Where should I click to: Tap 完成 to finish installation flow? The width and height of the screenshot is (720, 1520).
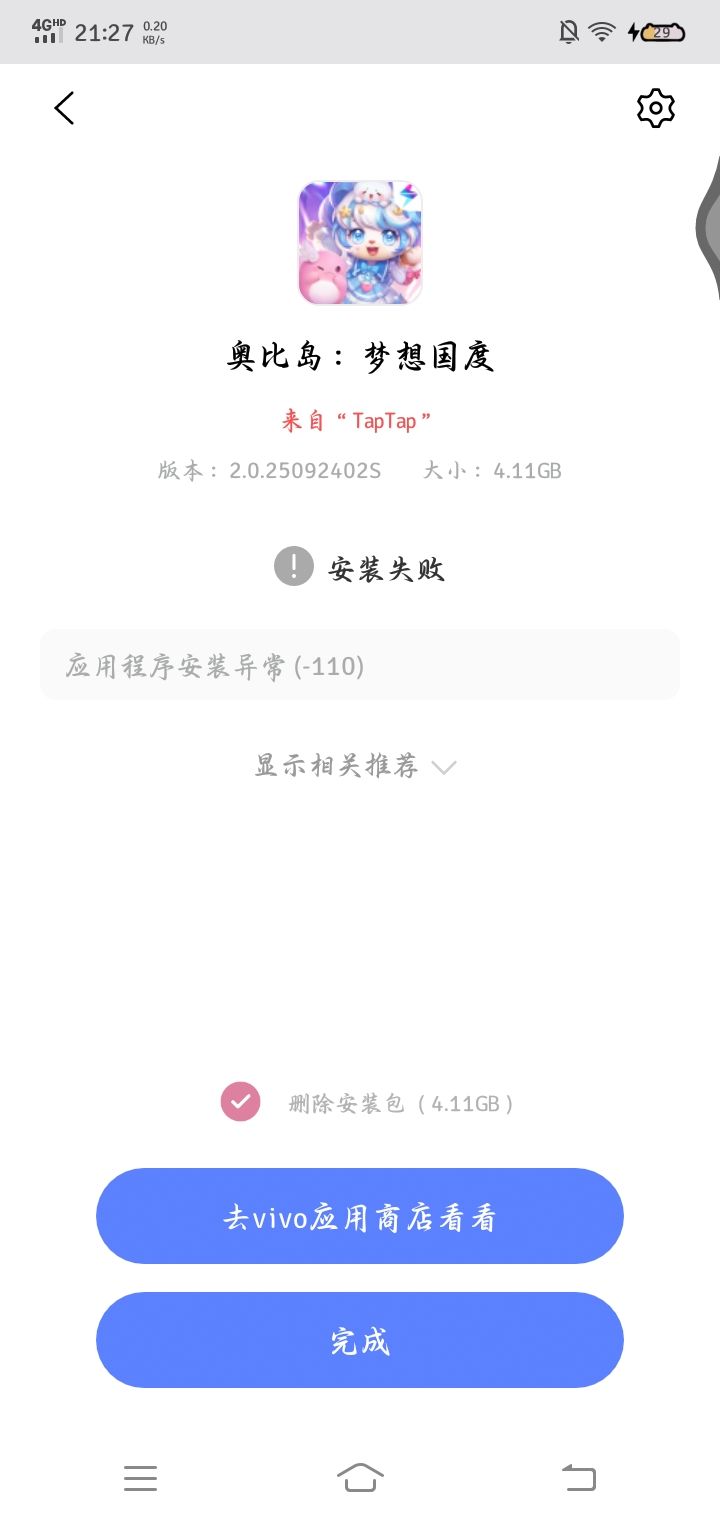click(x=360, y=1340)
